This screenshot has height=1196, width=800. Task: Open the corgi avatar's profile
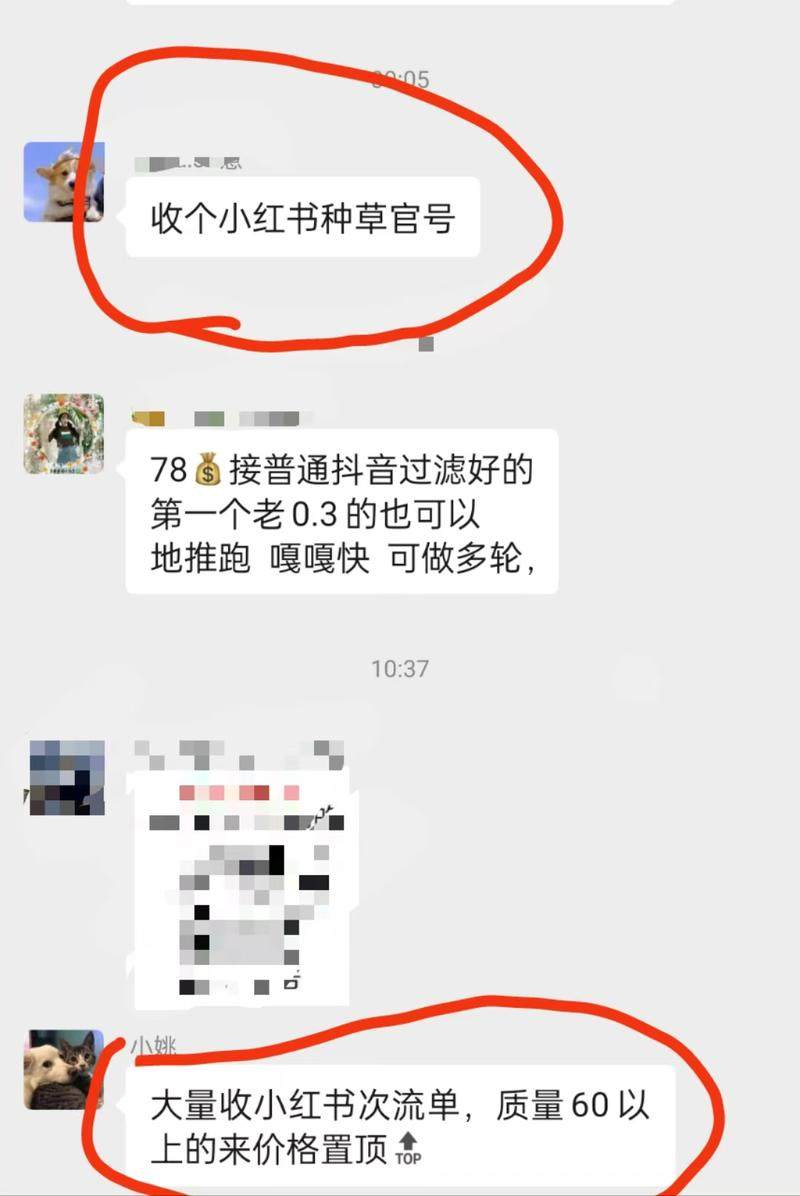click(64, 182)
